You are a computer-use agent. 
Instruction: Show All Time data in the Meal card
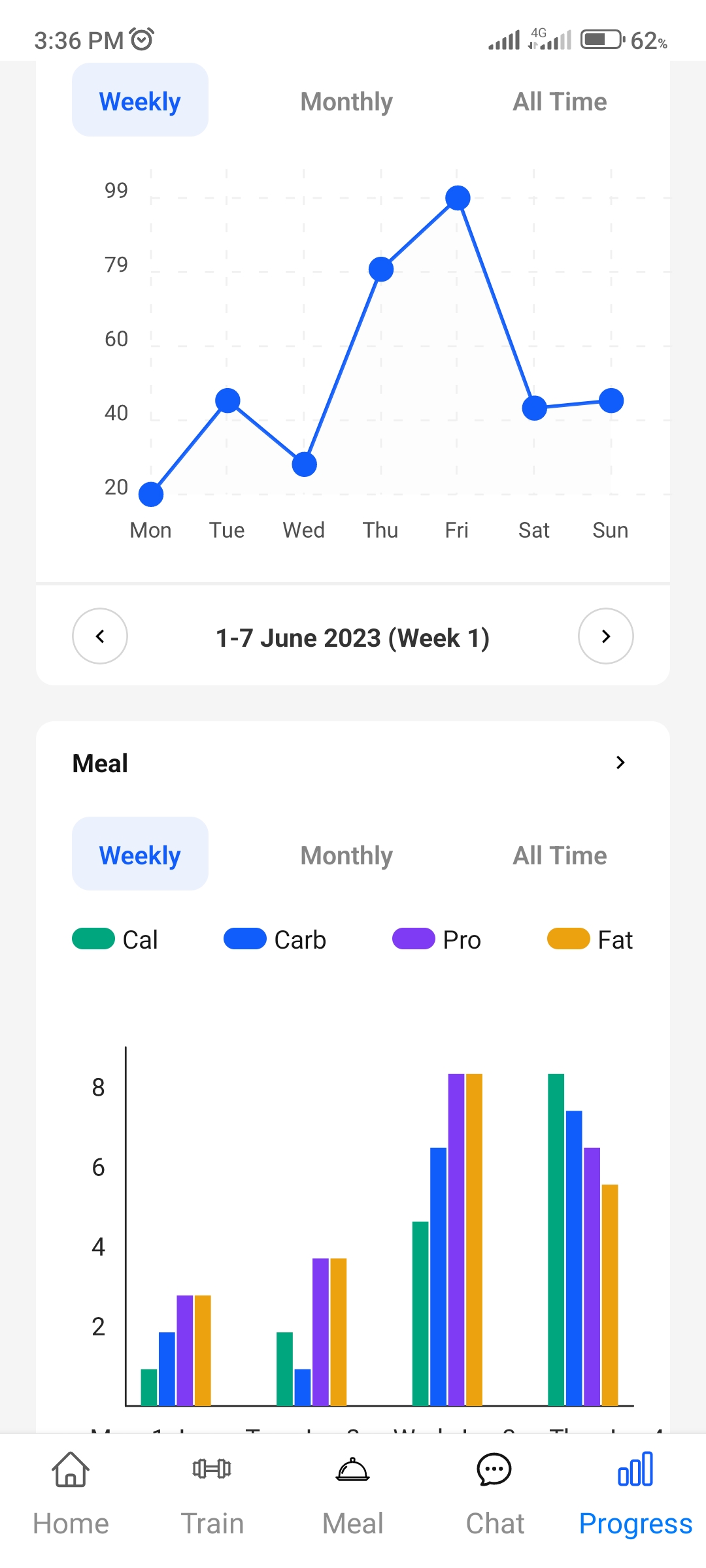click(x=560, y=855)
